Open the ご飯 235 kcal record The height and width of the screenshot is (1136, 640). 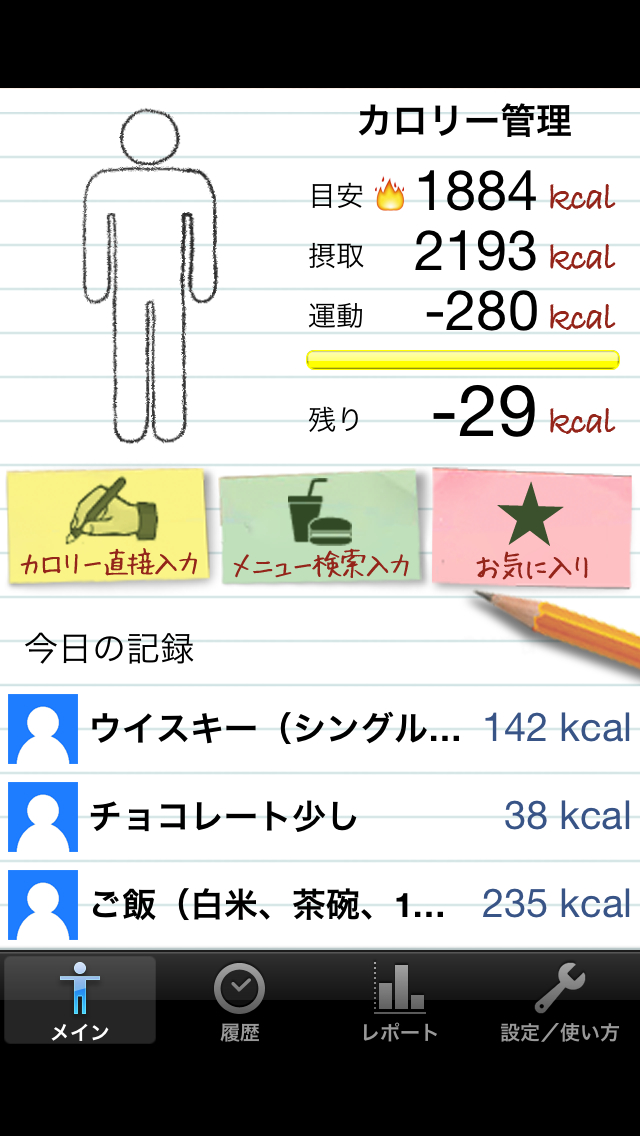[x=320, y=904]
